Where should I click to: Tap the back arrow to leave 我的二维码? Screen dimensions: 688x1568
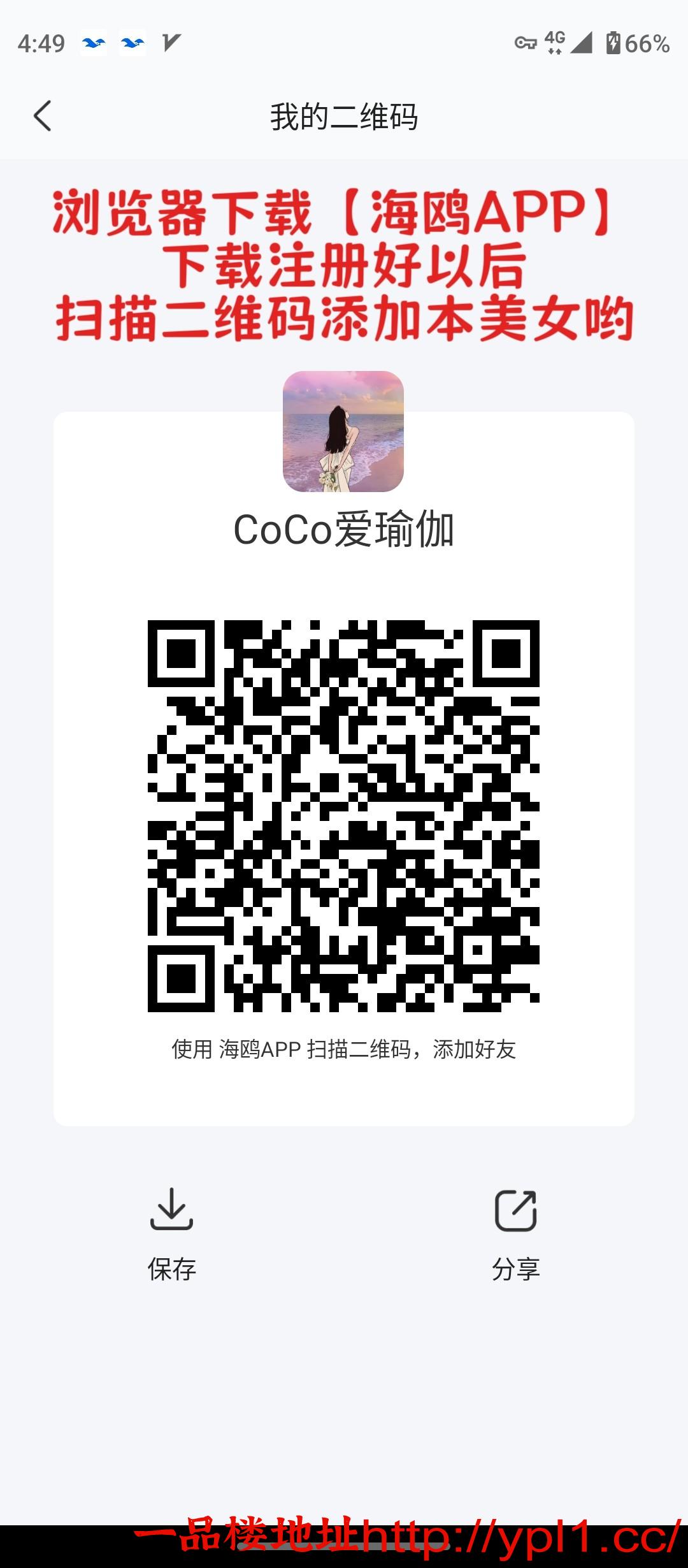coord(43,117)
